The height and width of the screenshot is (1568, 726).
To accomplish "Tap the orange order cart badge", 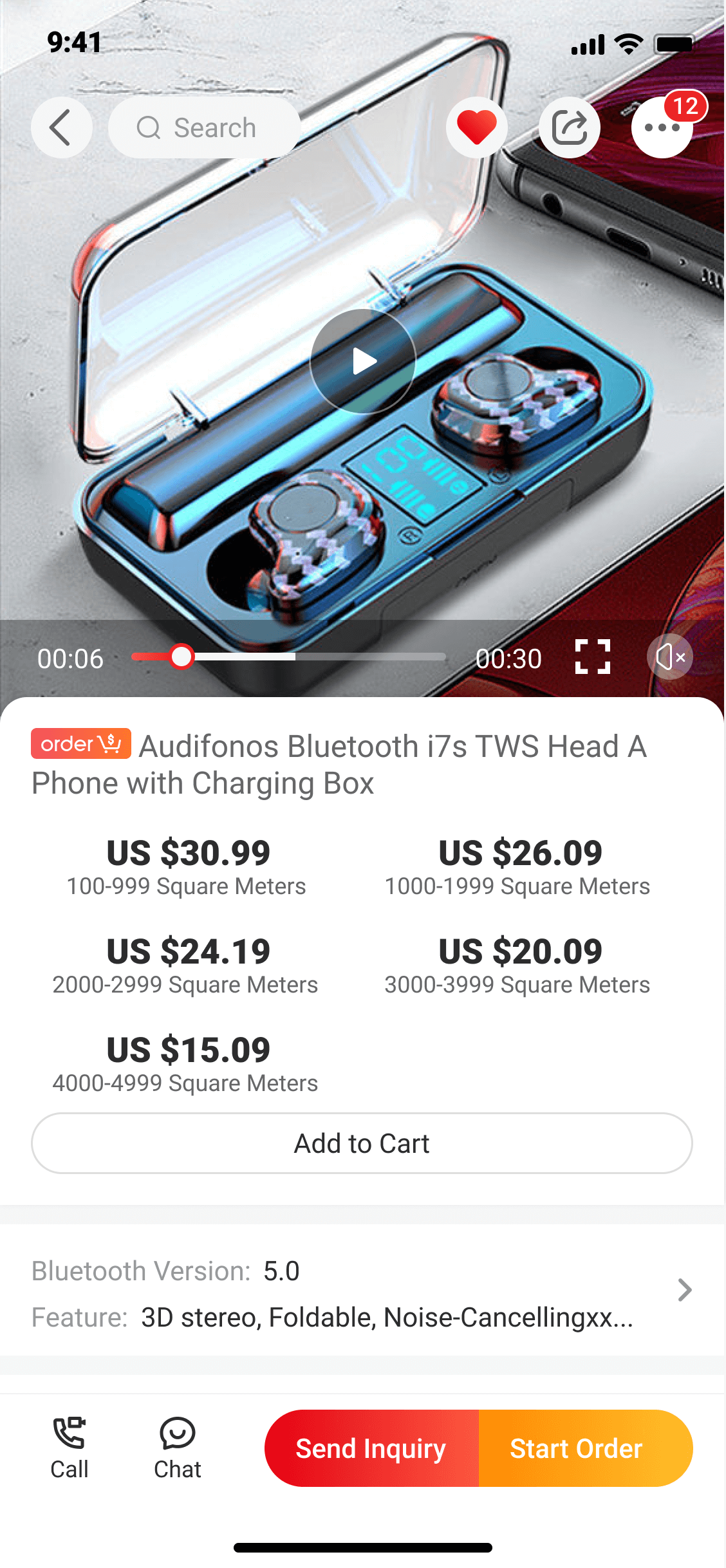I will click(80, 744).
